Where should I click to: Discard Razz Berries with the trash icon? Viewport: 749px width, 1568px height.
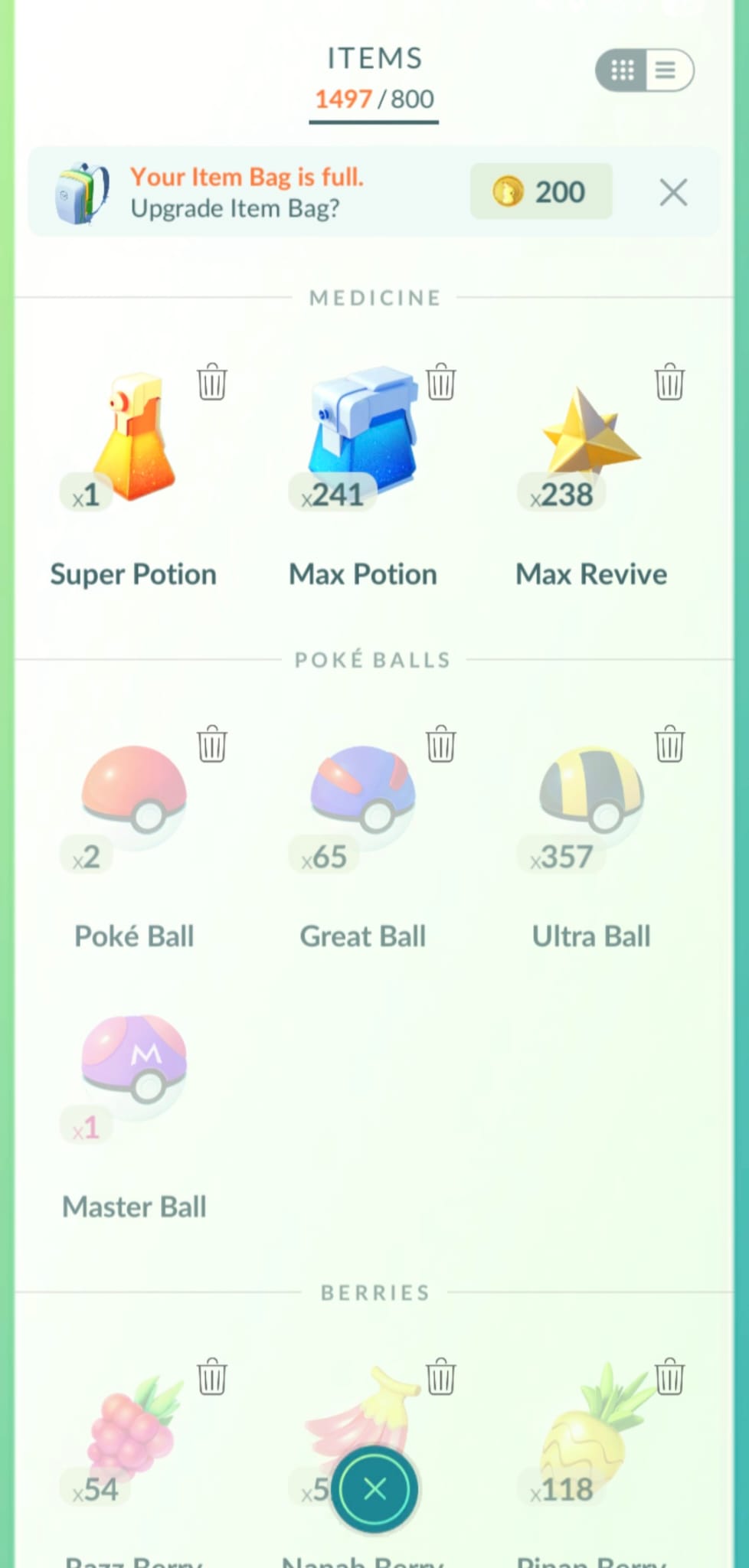(212, 1377)
